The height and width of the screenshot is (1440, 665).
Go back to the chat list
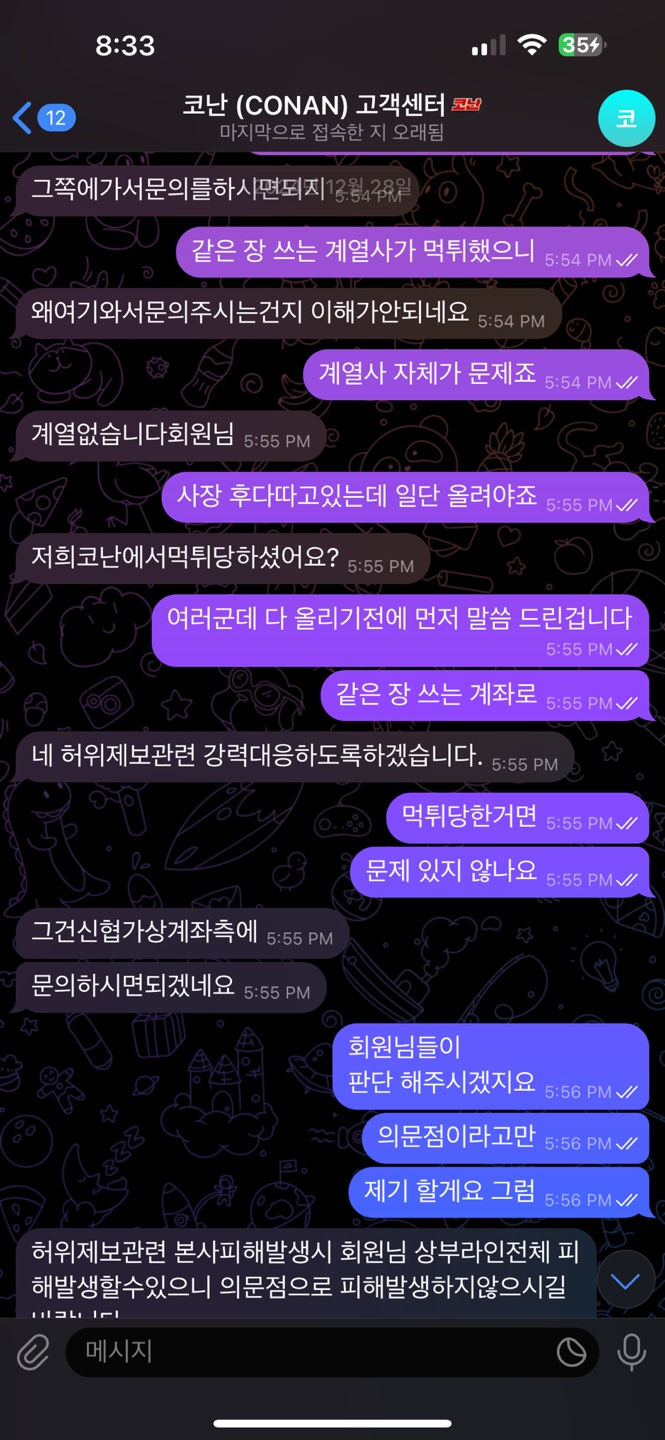pyautogui.click(x=40, y=118)
